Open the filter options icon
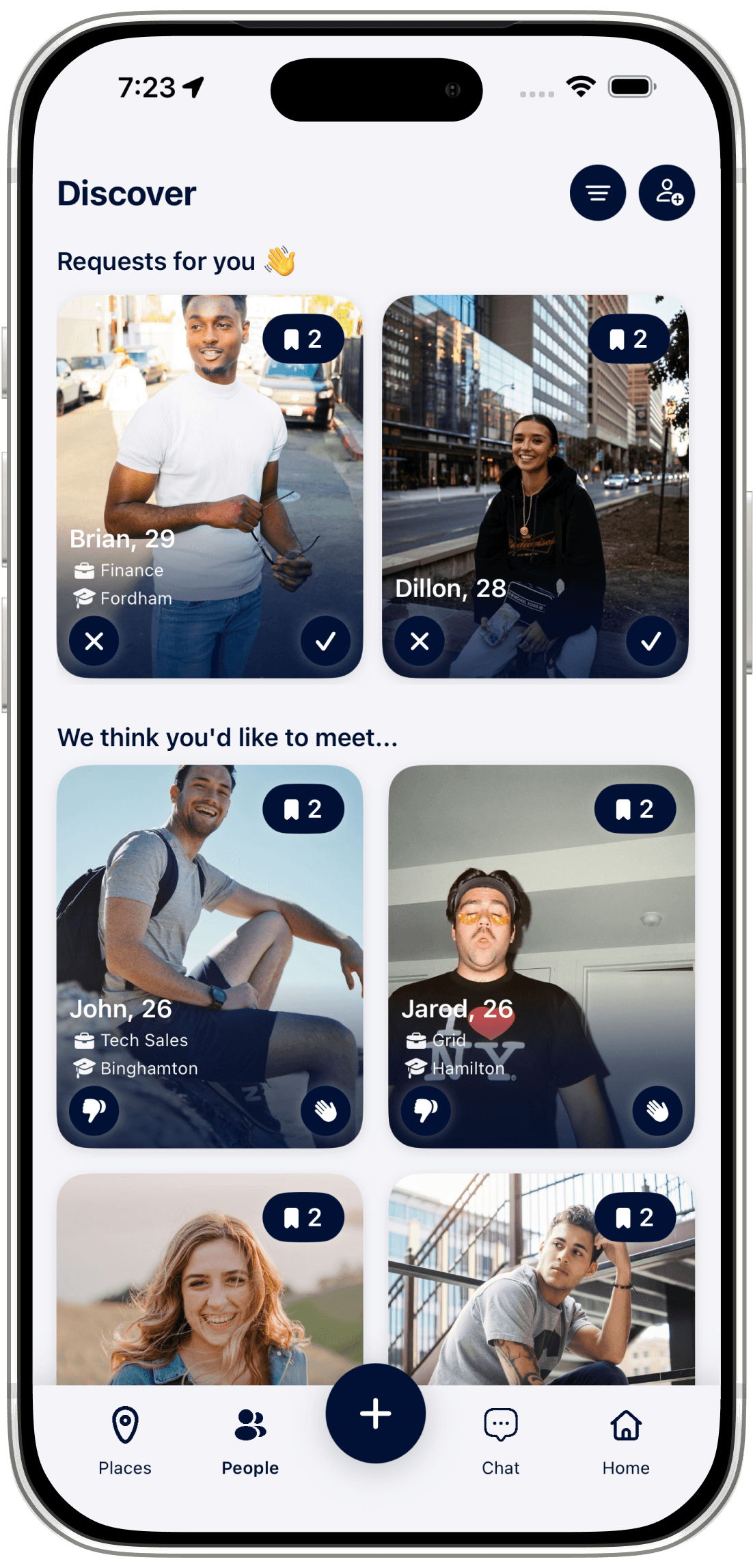The height and width of the screenshot is (1568, 753). [597, 192]
